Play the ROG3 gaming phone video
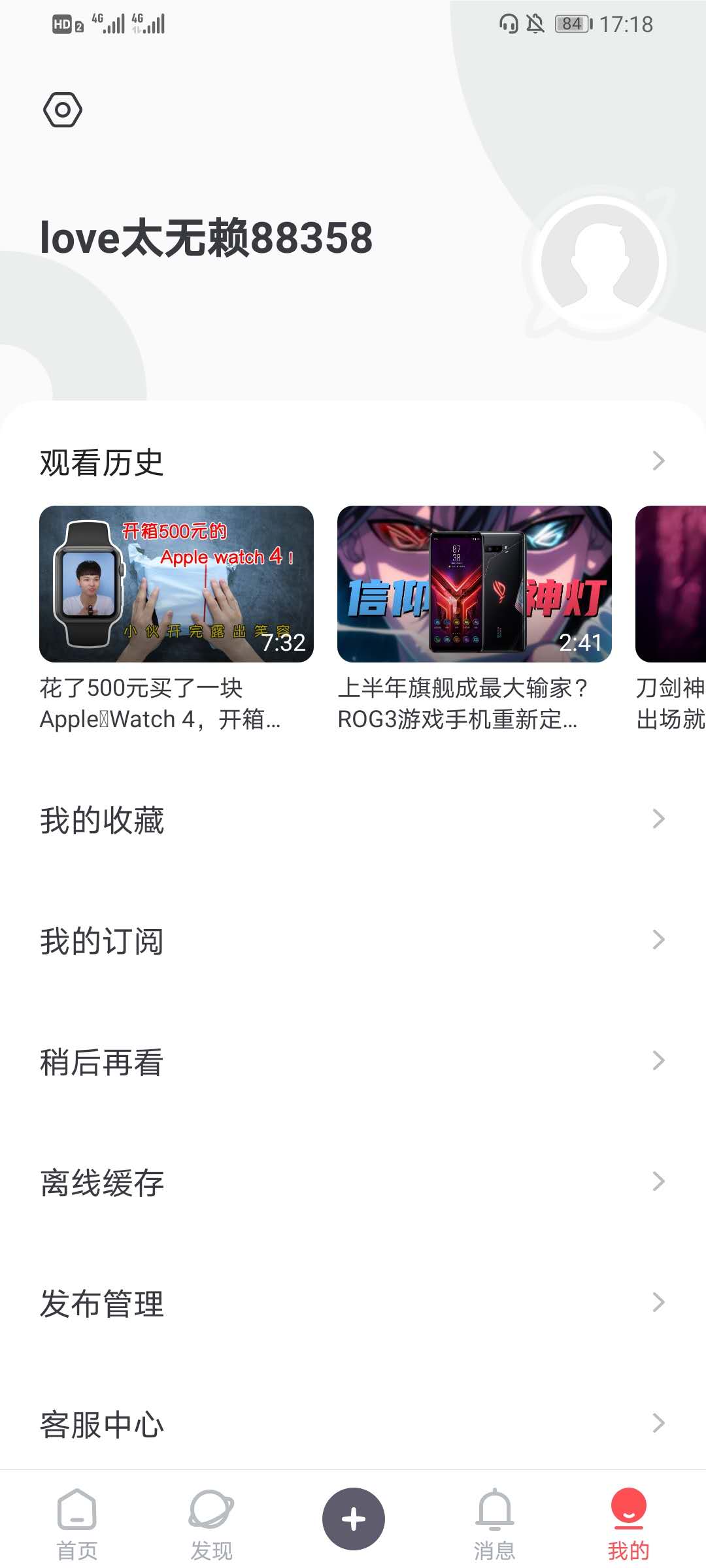 tap(475, 584)
